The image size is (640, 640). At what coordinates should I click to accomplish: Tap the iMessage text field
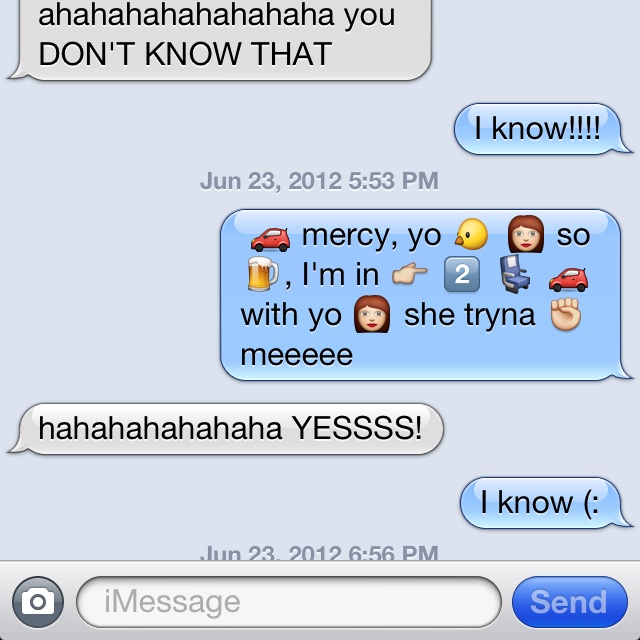click(x=288, y=602)
